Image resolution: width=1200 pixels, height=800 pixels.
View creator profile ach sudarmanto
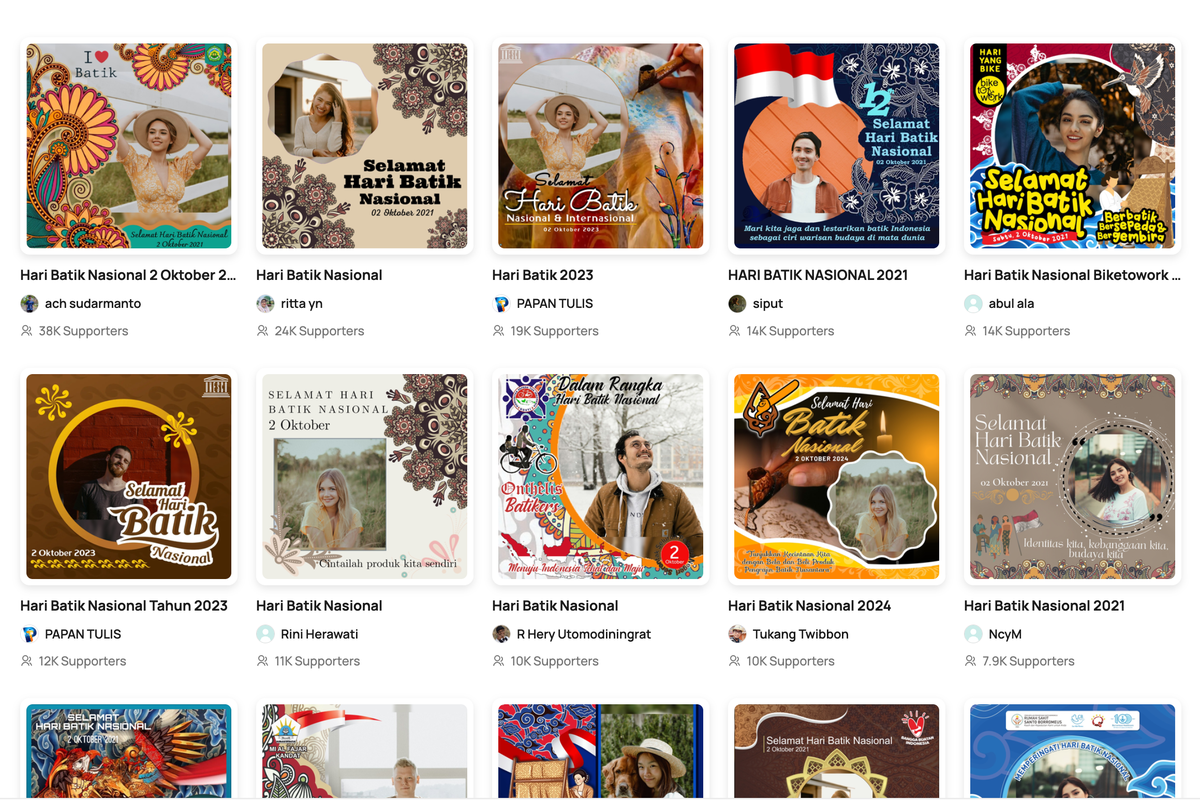(92, 303)
